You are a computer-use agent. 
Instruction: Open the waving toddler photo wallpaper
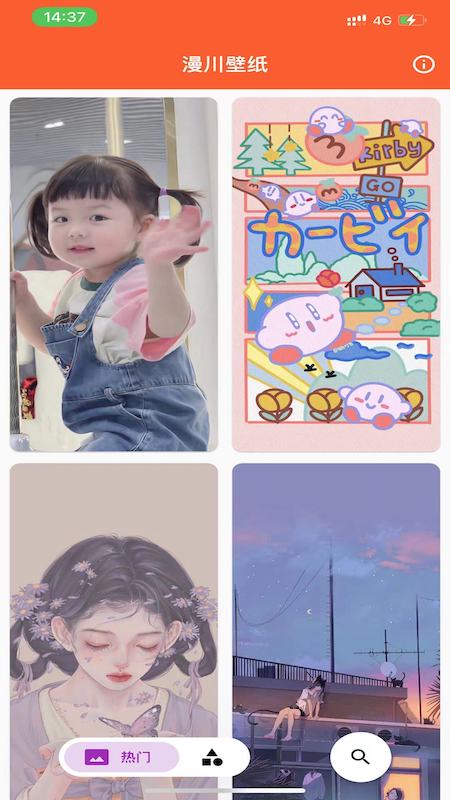click(114, 274)
